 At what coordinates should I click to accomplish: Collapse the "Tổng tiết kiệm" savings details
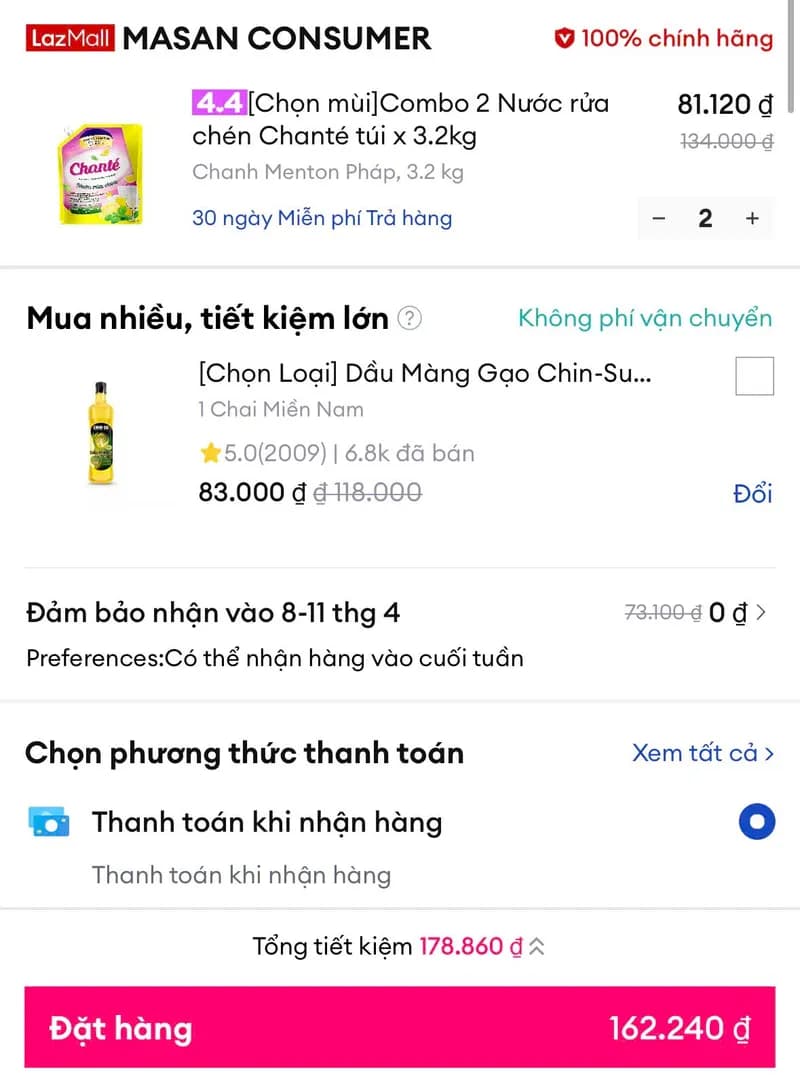pos(538,945)
